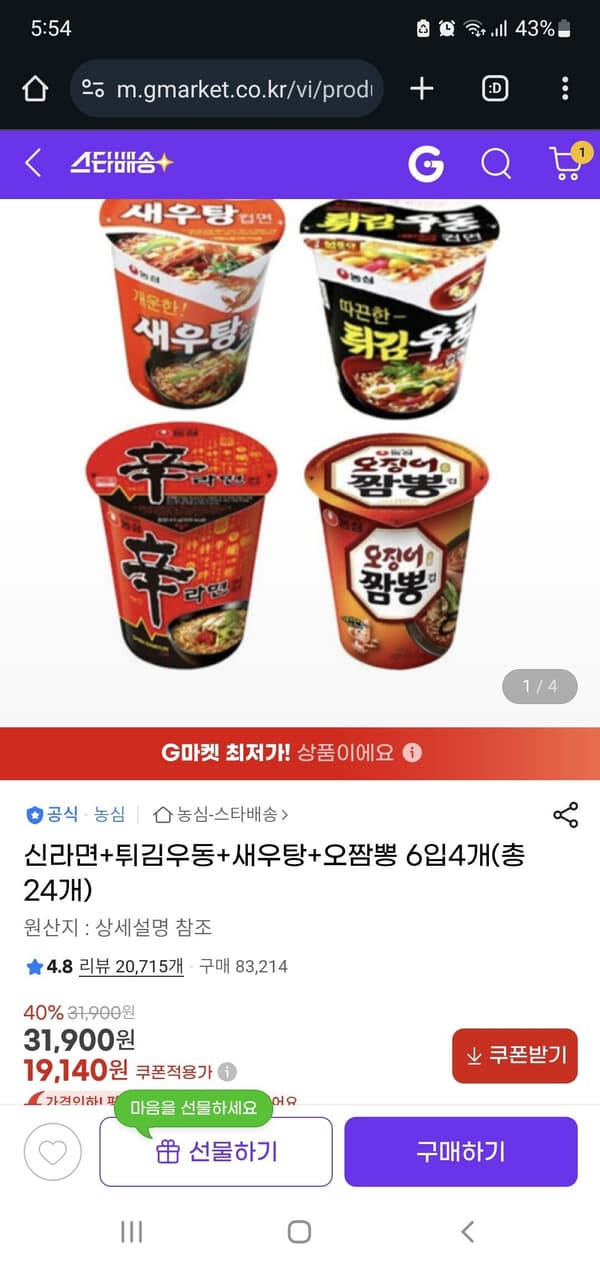Viewport: 600px width, 1267px height.
Task: Open the browser tab switcher
Action: point(495,89)
